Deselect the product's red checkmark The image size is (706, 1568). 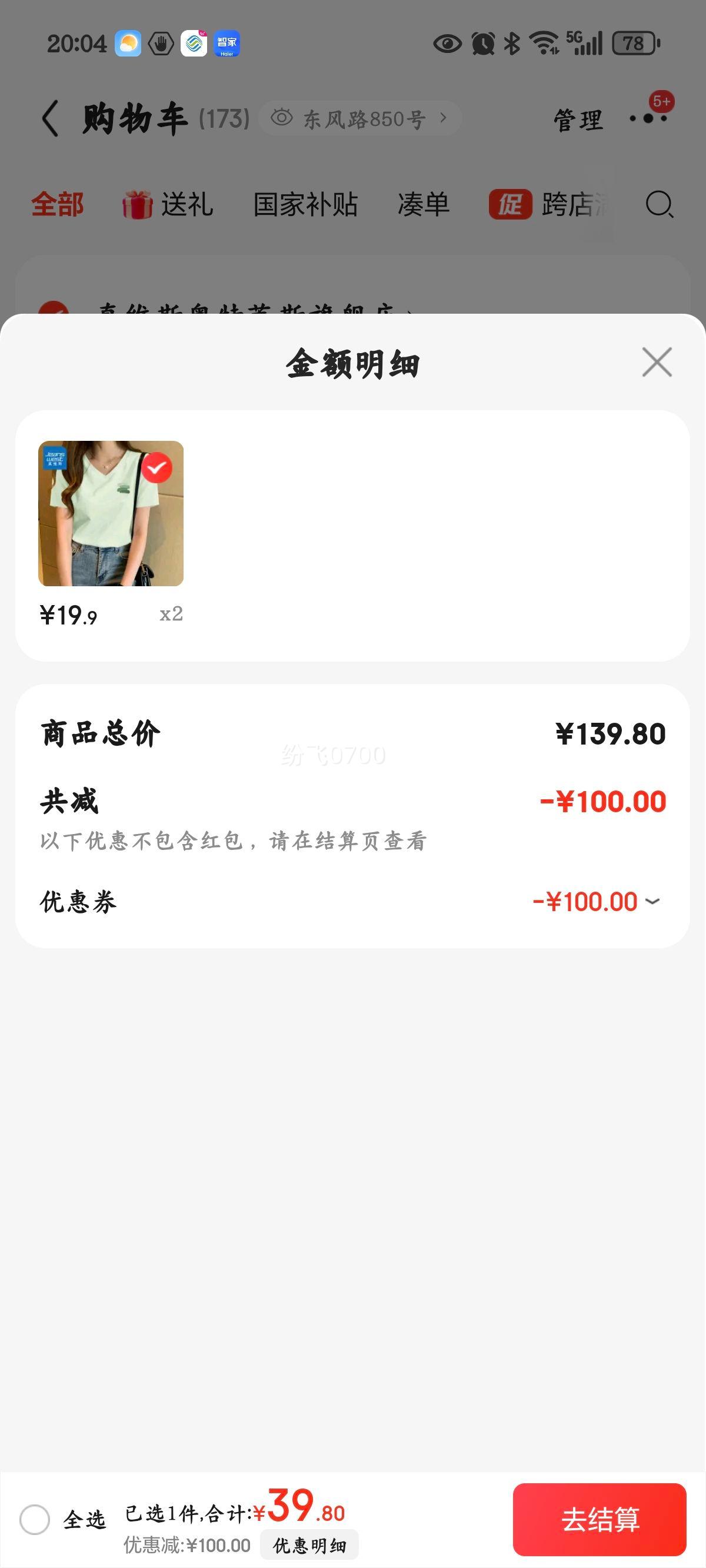point(158,467)
